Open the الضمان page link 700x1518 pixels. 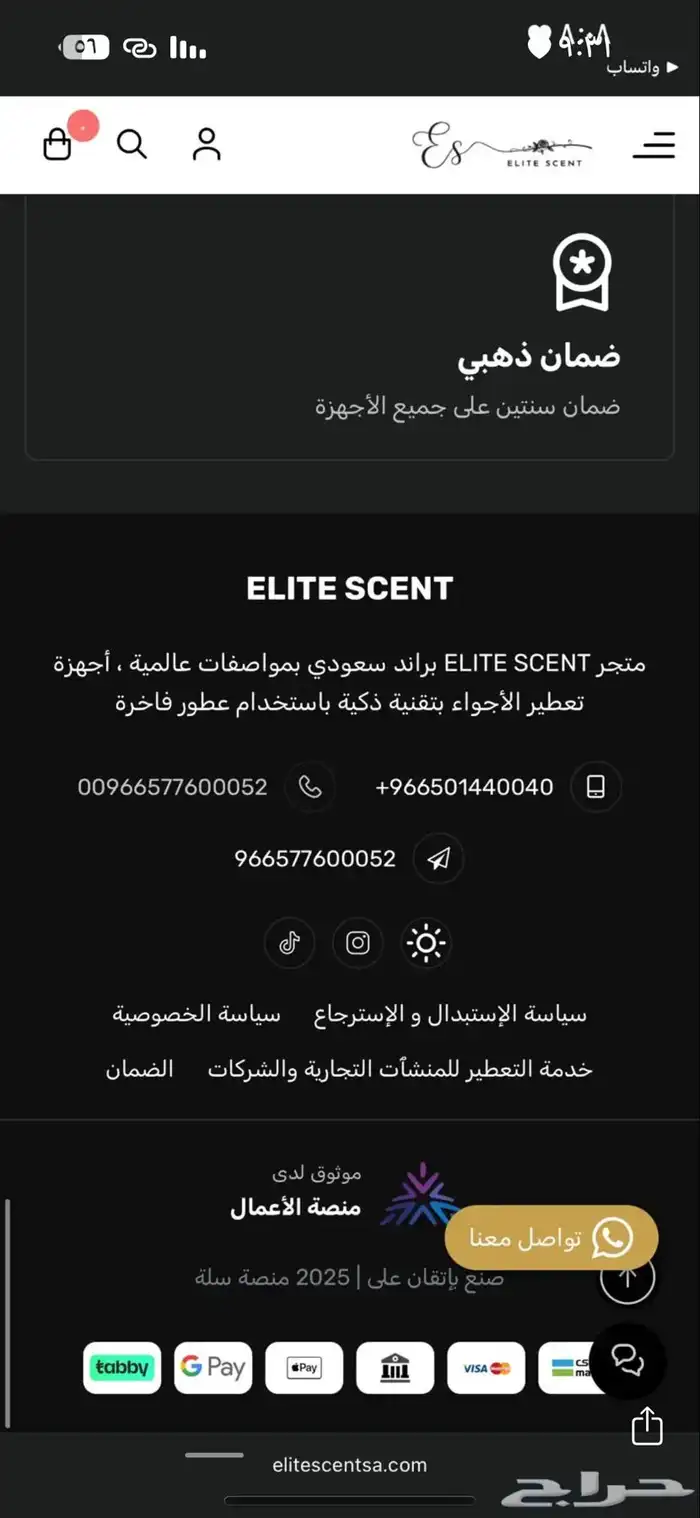[139, 1069]
